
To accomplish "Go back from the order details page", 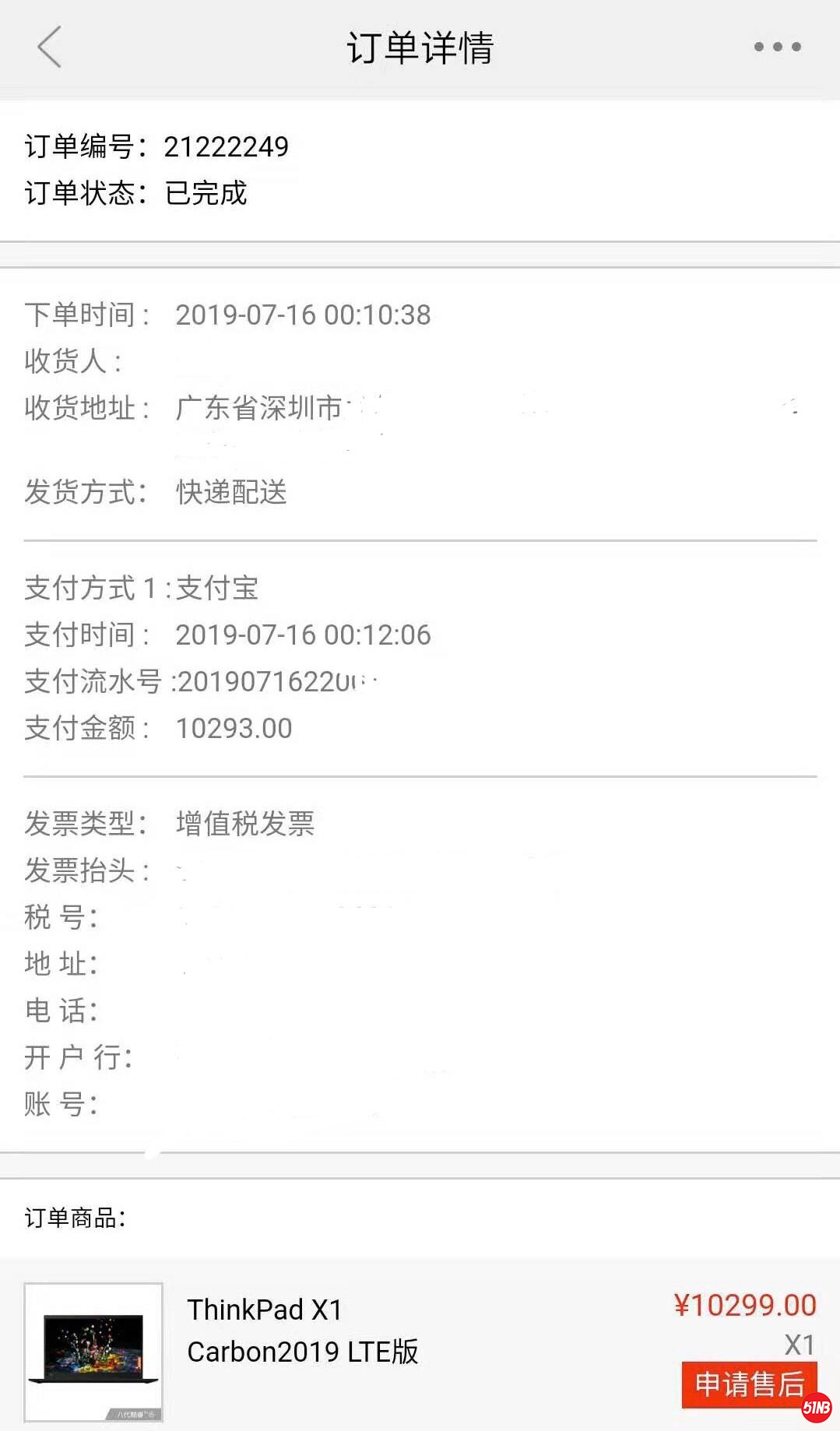I will point(49,47).
